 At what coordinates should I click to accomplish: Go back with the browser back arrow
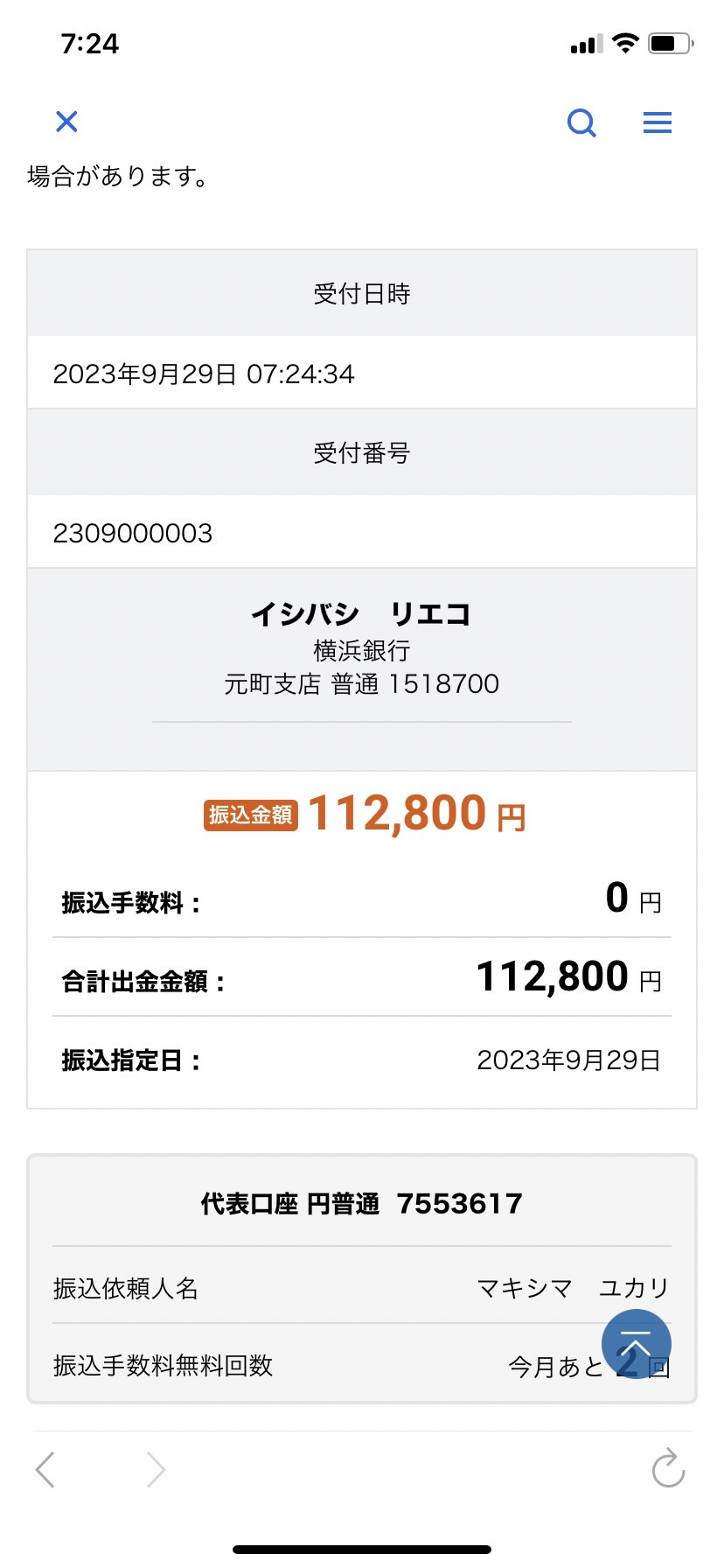(x=45, y=1469)
